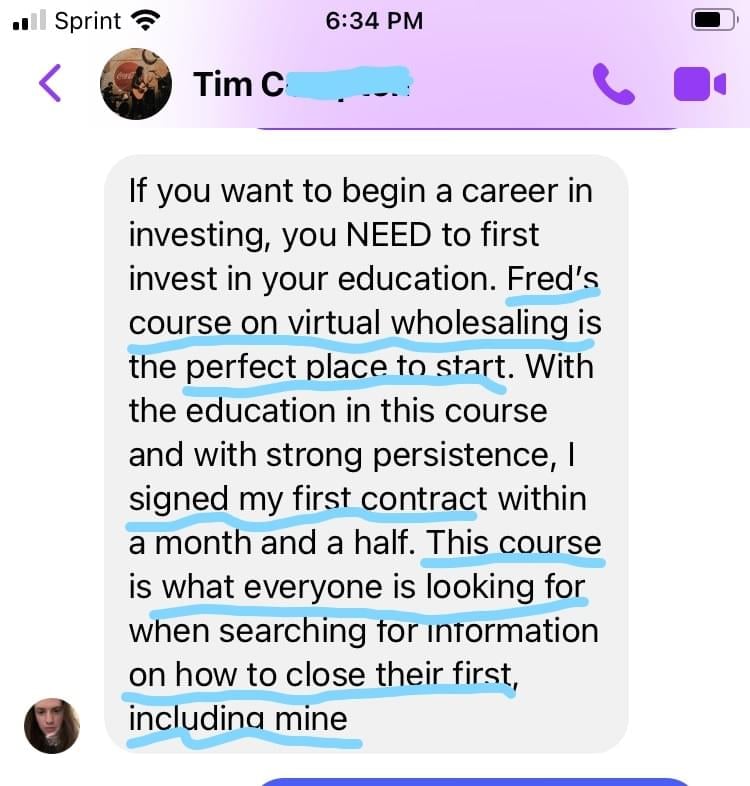Tap the sender's avatar beside the message

pos(52,725)
